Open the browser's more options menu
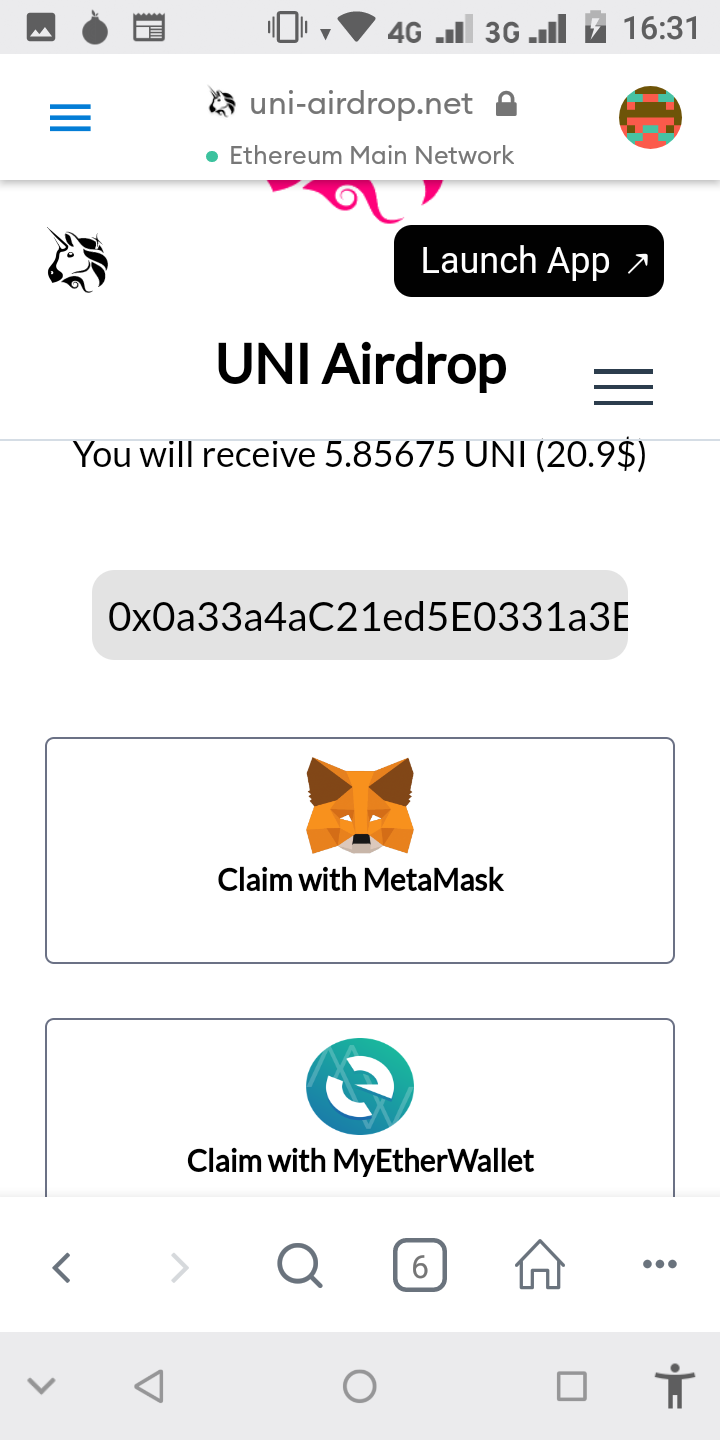720x1440 pixels. pyautogui.click(x=660, y=1265)
